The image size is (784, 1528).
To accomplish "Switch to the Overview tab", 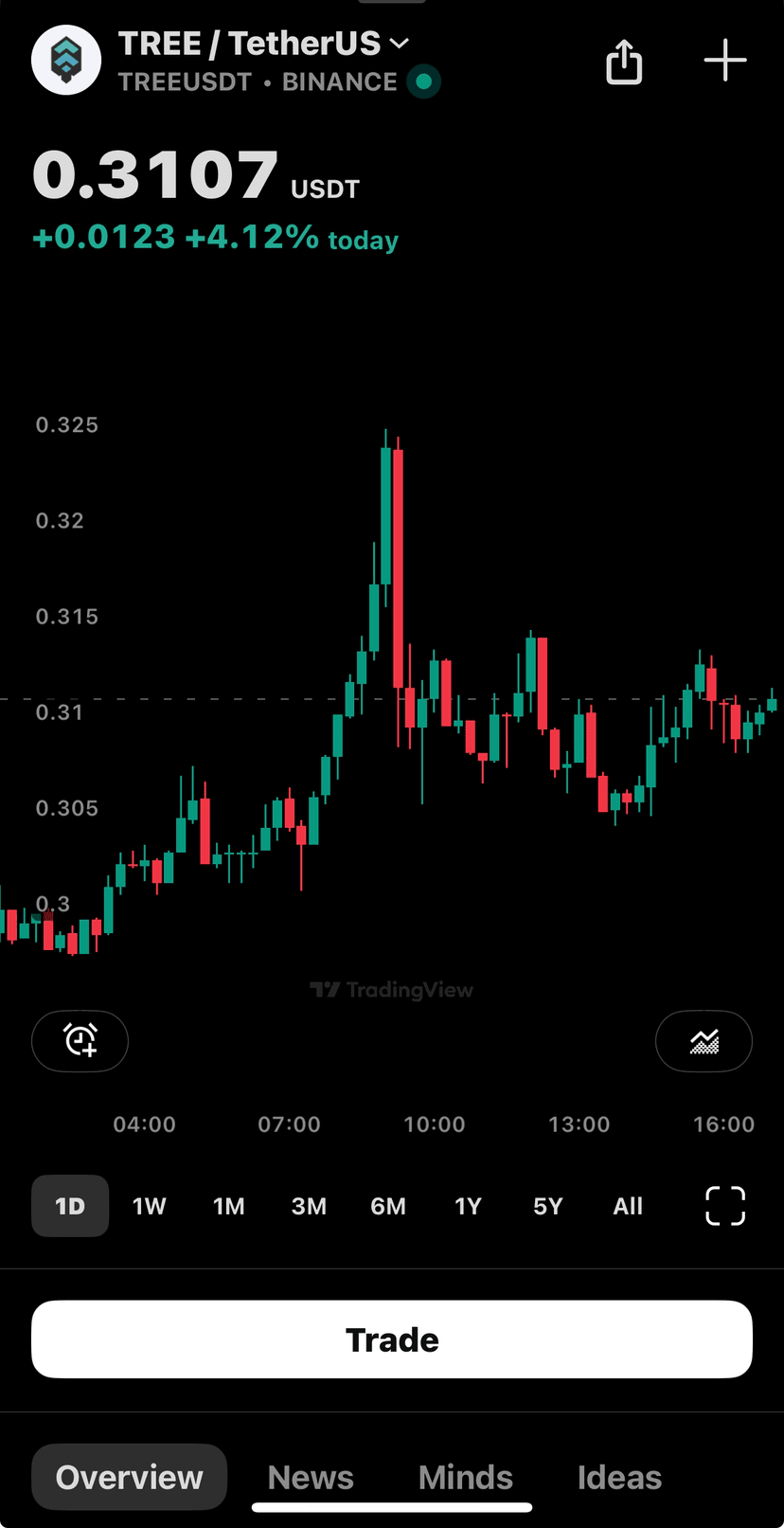I will pyautogui.click(x=130, y=1477).
